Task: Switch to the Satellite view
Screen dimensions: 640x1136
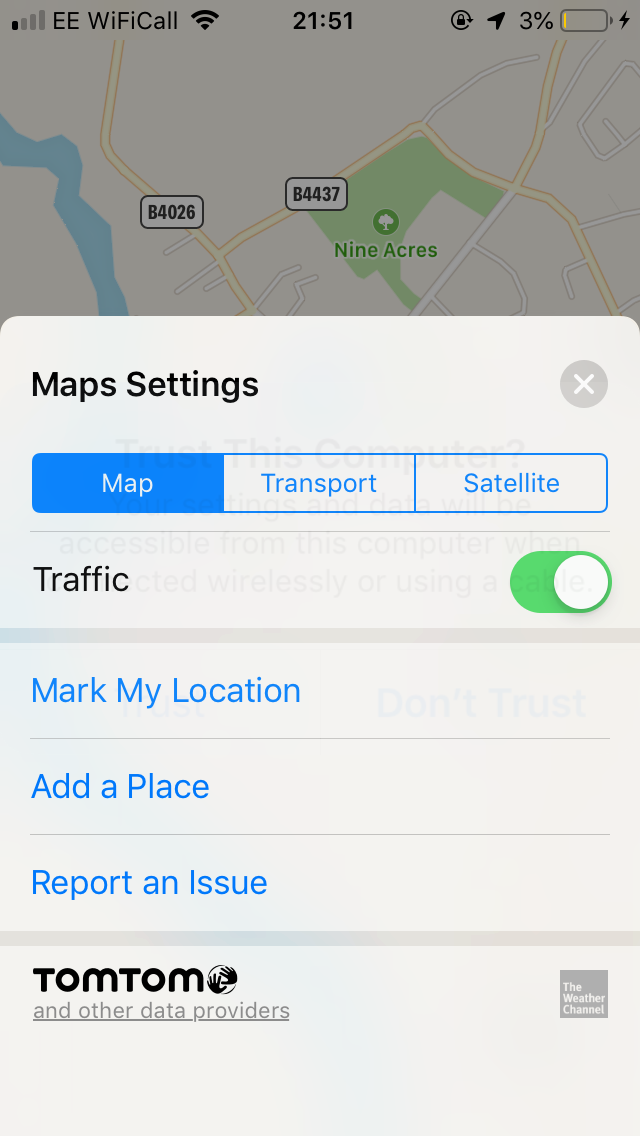Action: (x=511, y=483)
